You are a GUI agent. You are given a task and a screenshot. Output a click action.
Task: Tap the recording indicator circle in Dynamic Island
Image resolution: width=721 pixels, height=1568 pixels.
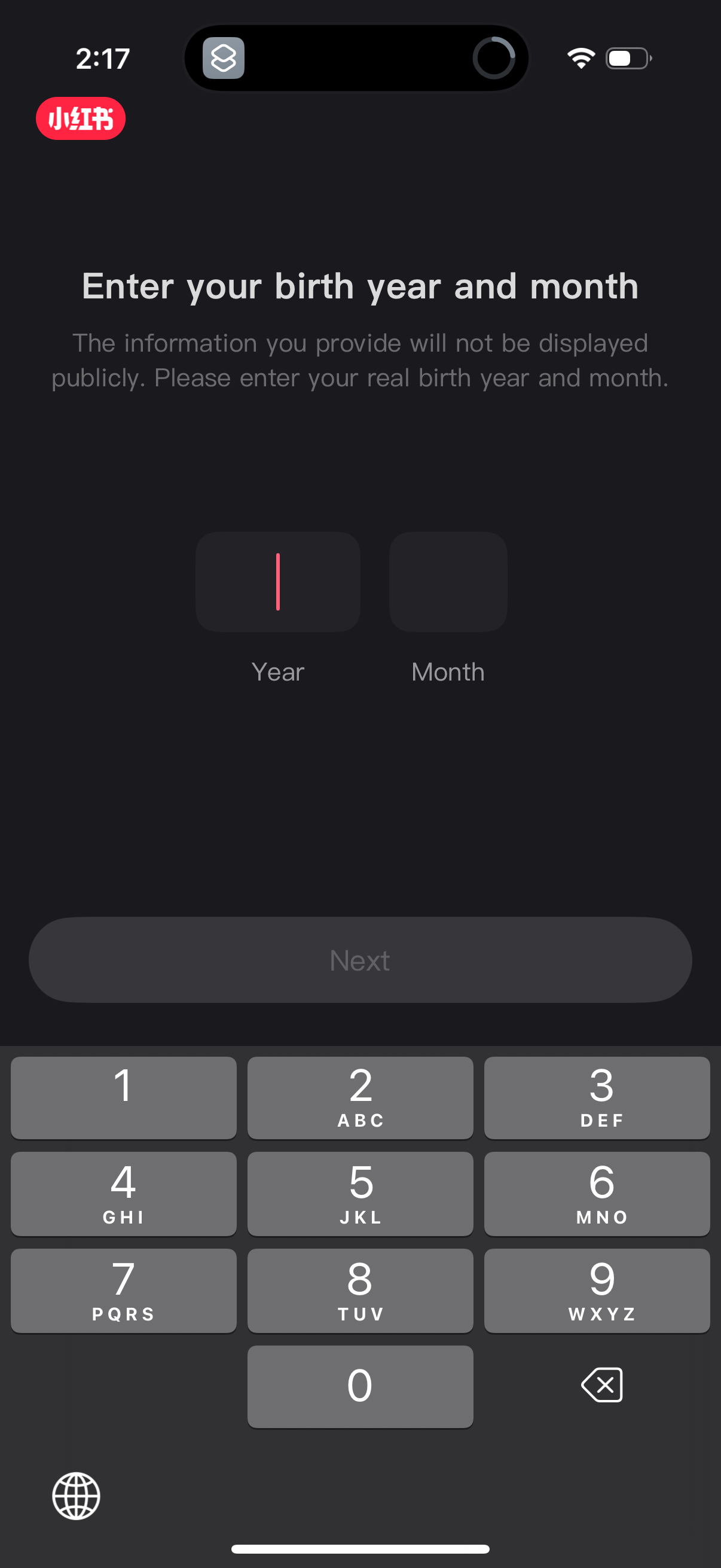click(x=494, y=58)
